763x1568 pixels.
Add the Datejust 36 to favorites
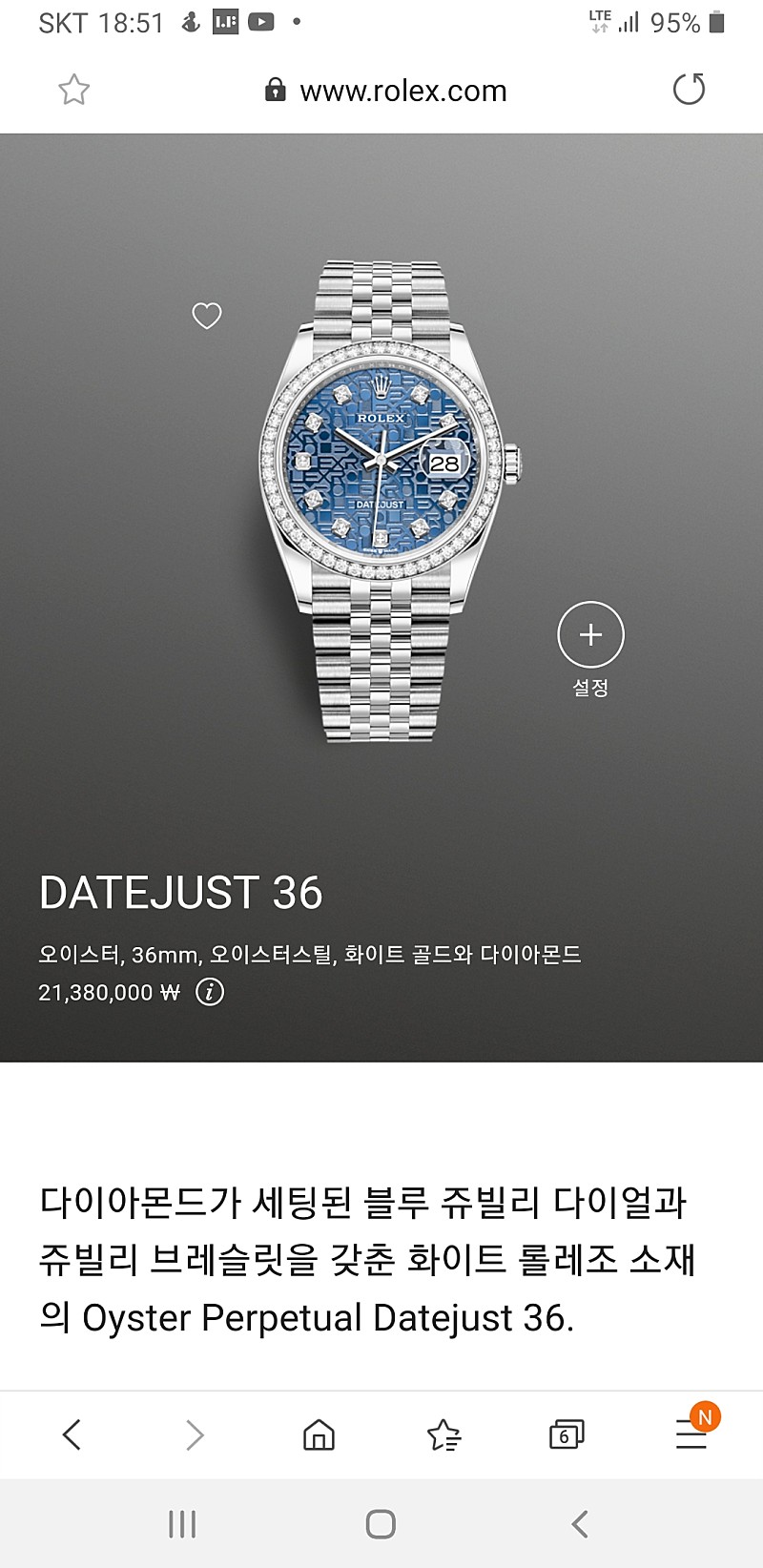pyautogui.click(x=207, y=316)
